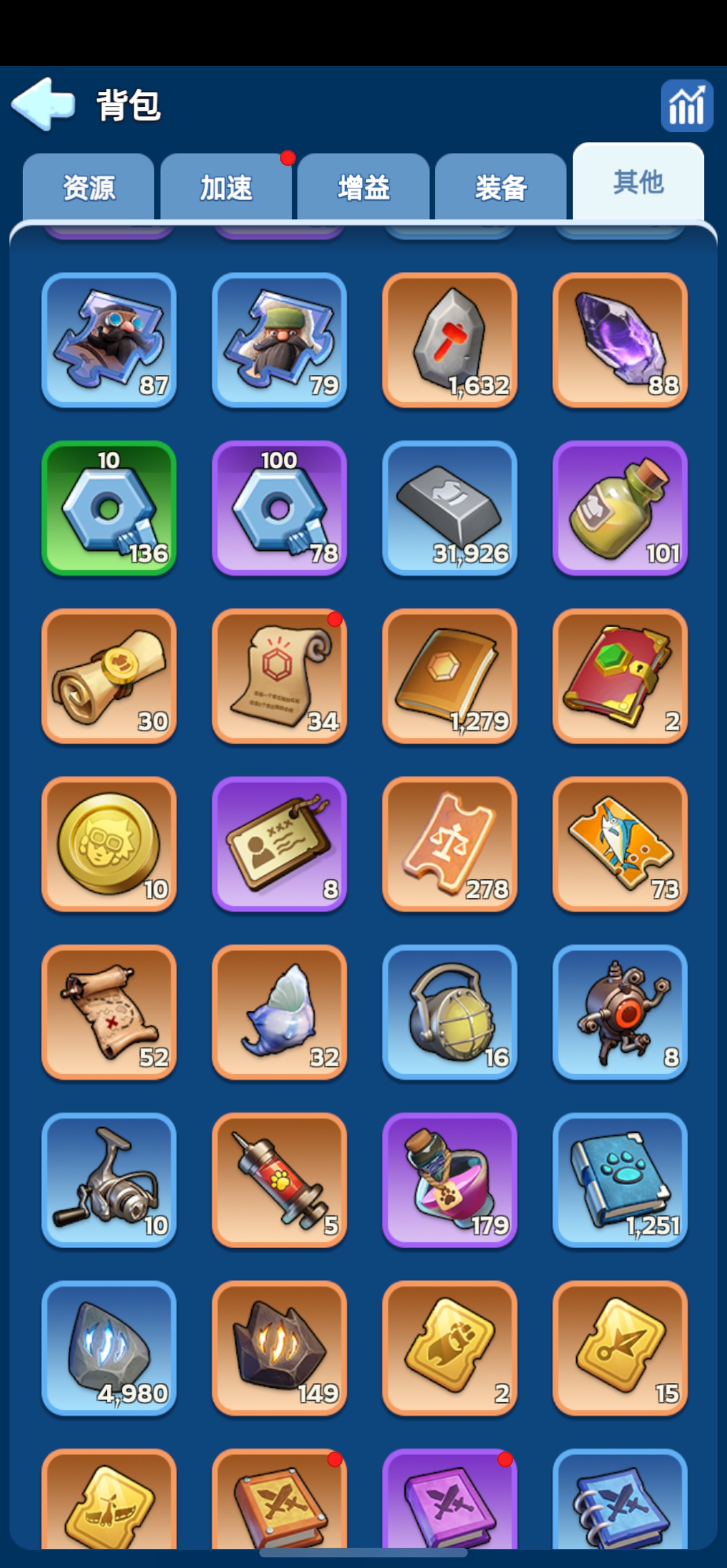Go back using the arrow icon
This screenshot has width=727, height=1568.
coord(42,105)
